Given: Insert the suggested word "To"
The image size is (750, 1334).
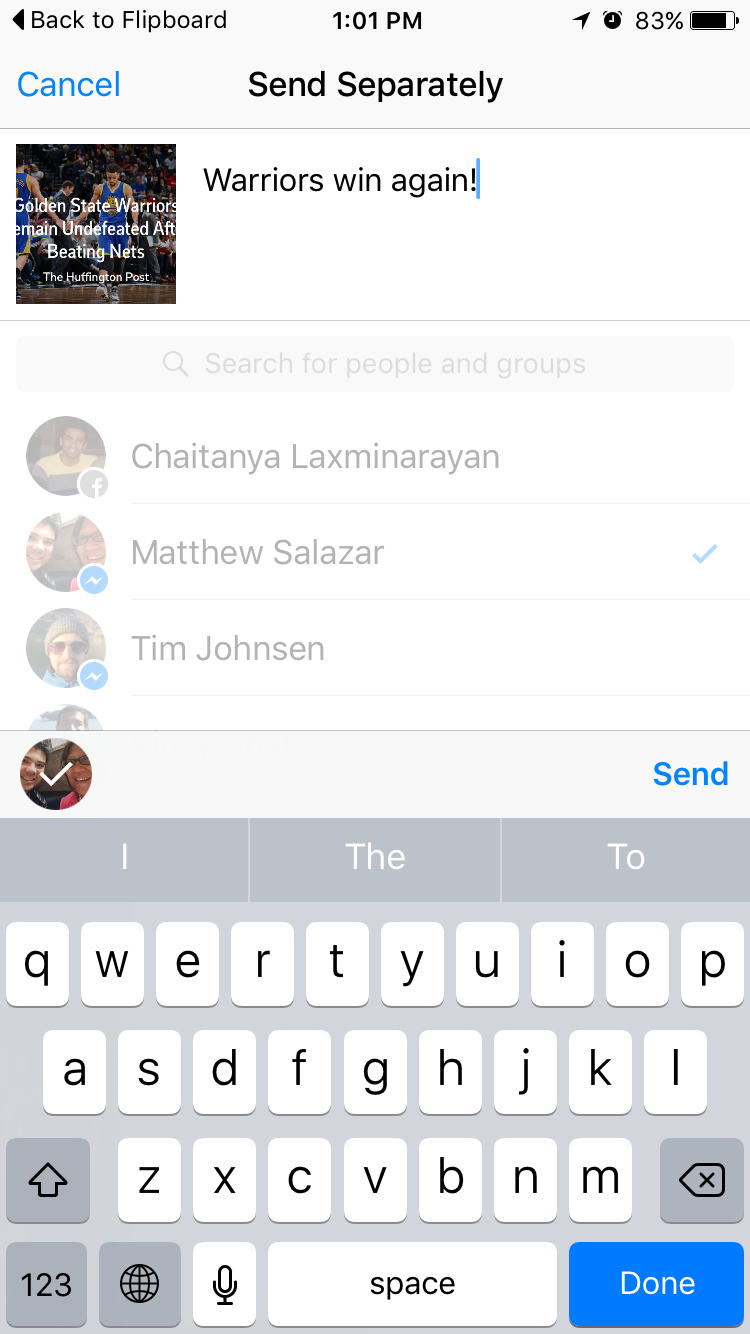Looking at the screenshot, I should pos(626,857).
